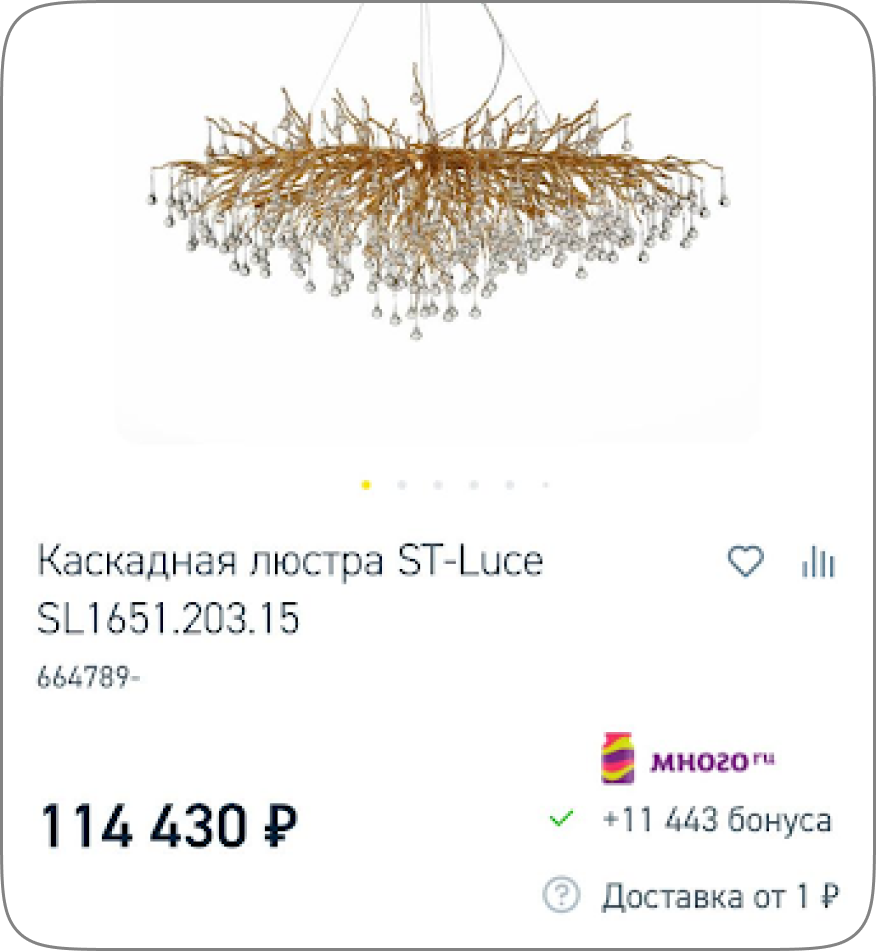This screenshot has height=951, width=876.
Task: Add the ST-Luce chandelier to favorites
Action: (x=745, y=562)
